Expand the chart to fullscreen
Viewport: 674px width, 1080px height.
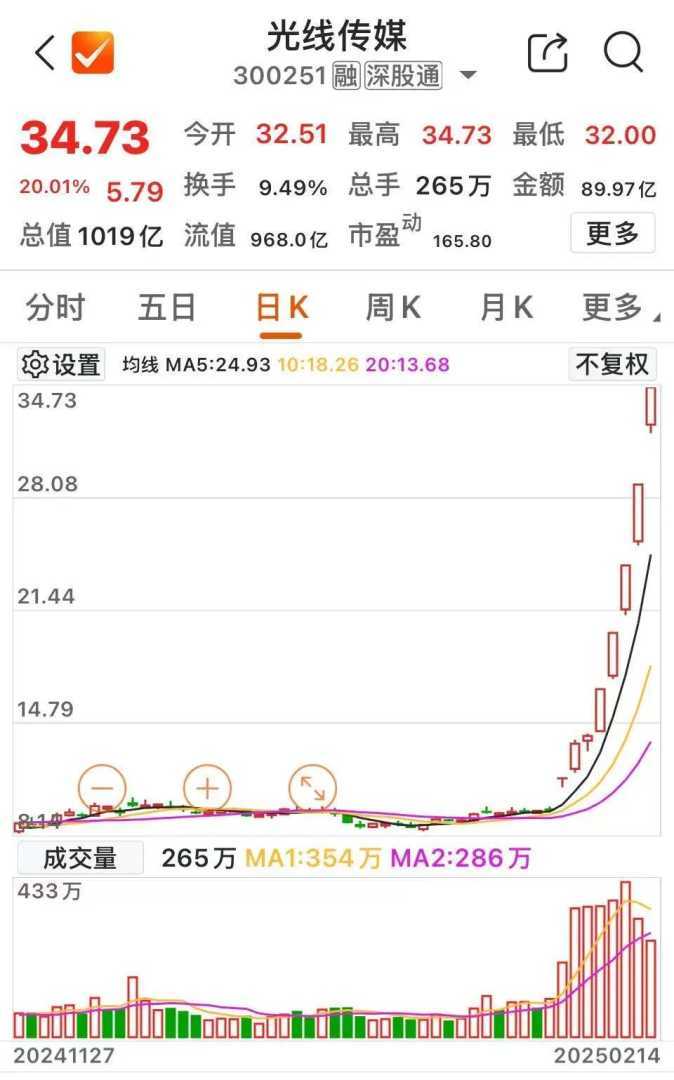[x=312, y=788]
